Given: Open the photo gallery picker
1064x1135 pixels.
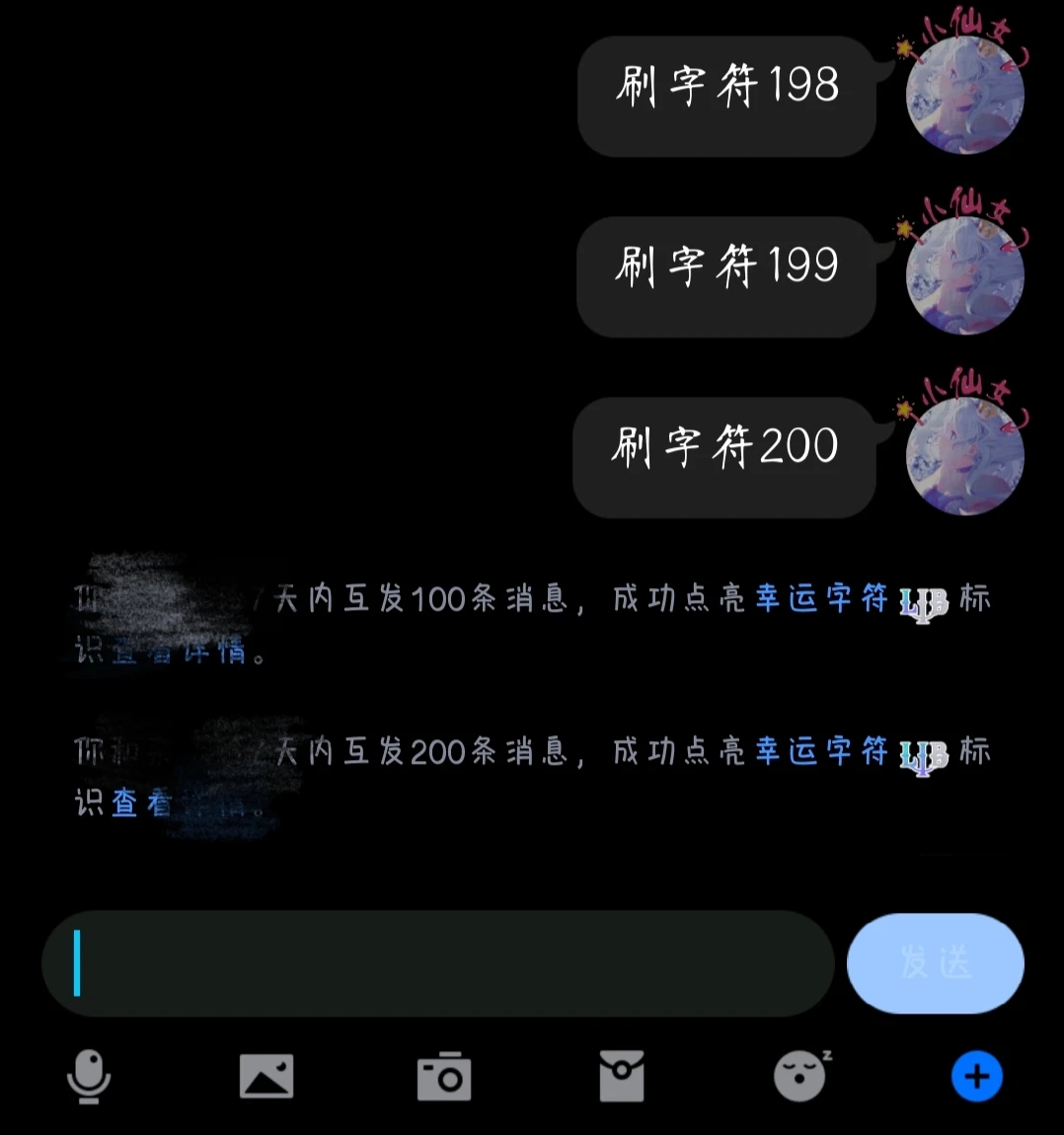Looking at the screenshot, I should click(266, 1076).
